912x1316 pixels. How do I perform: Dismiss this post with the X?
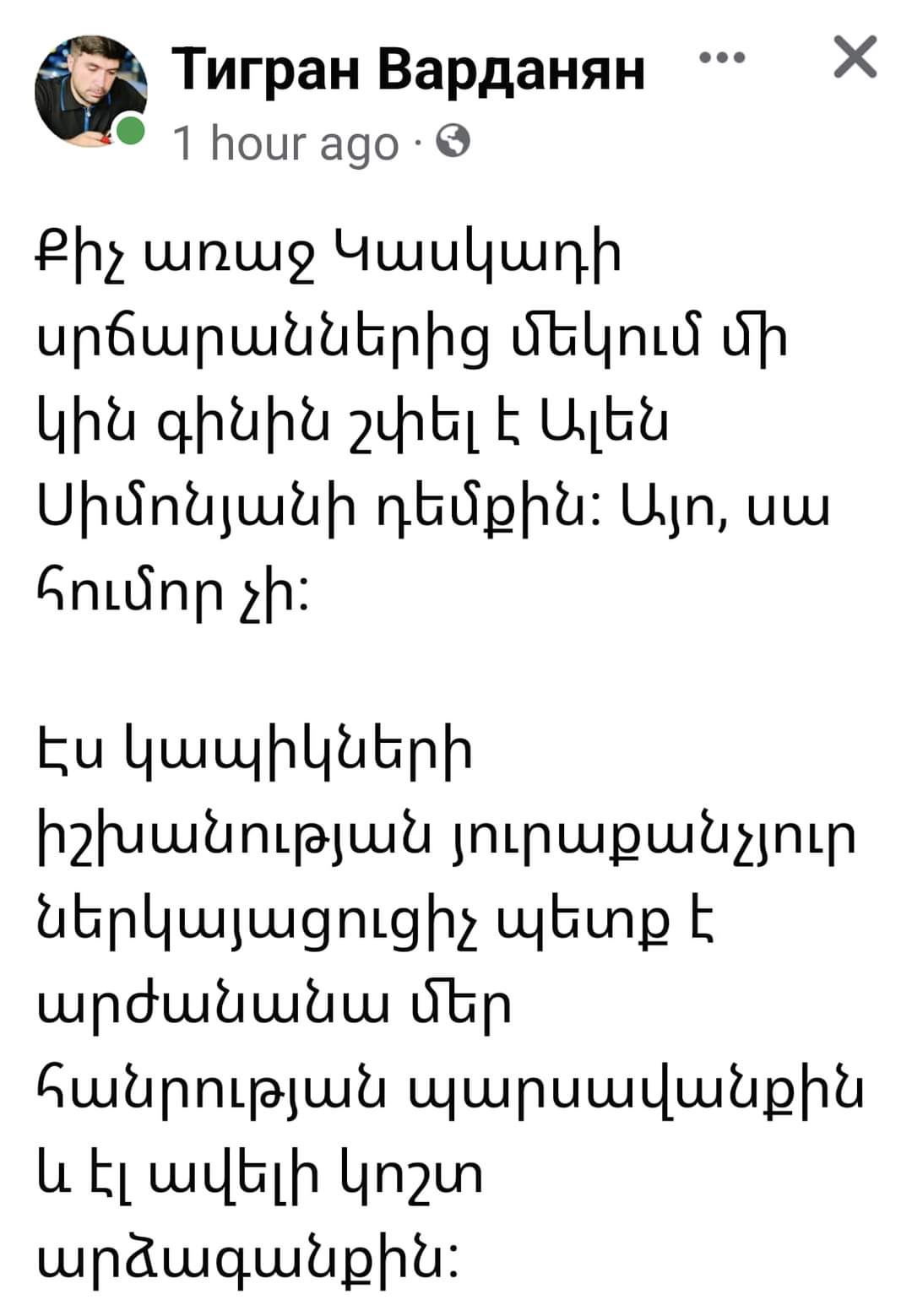(855, 58)
